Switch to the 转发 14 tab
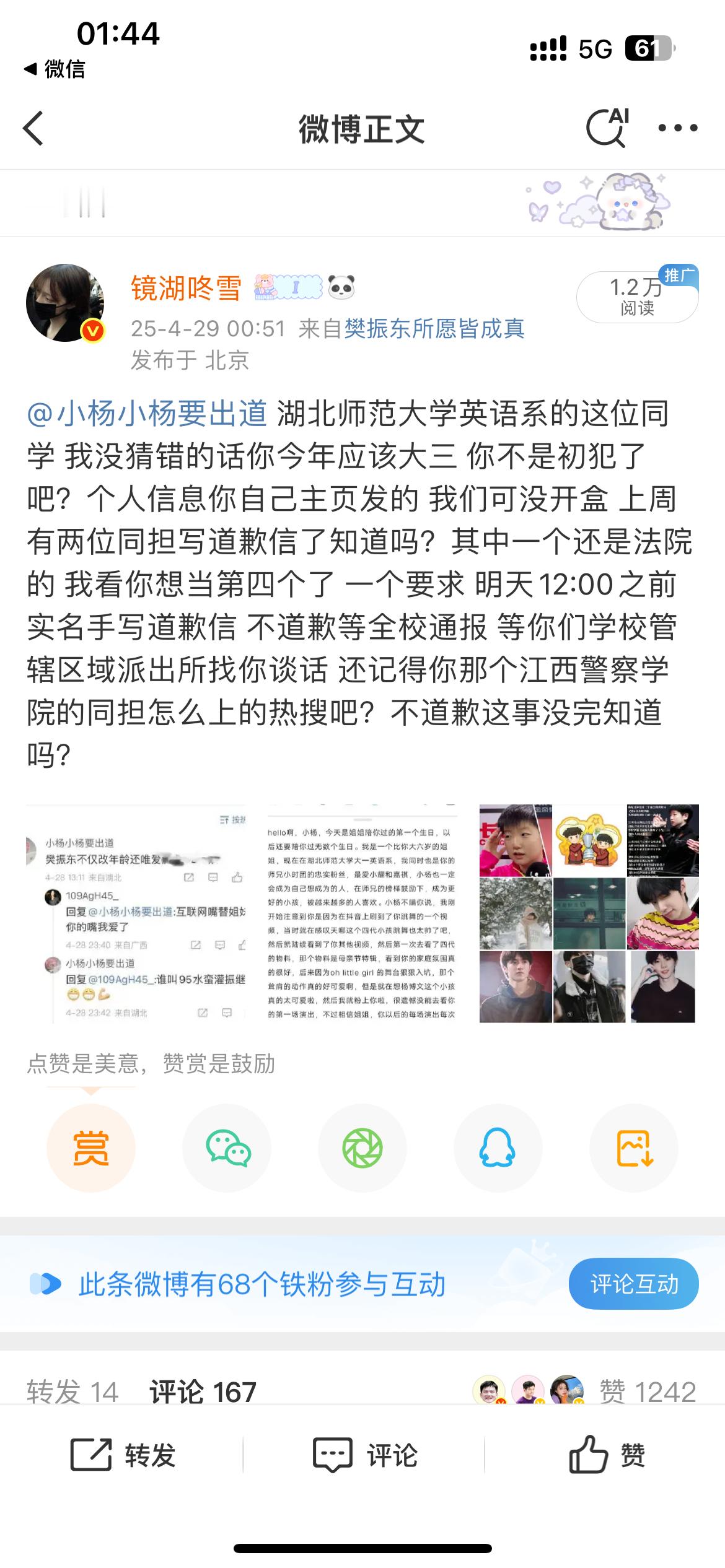The width and height of the screenshot is (725, 1568). point(72,1392)
